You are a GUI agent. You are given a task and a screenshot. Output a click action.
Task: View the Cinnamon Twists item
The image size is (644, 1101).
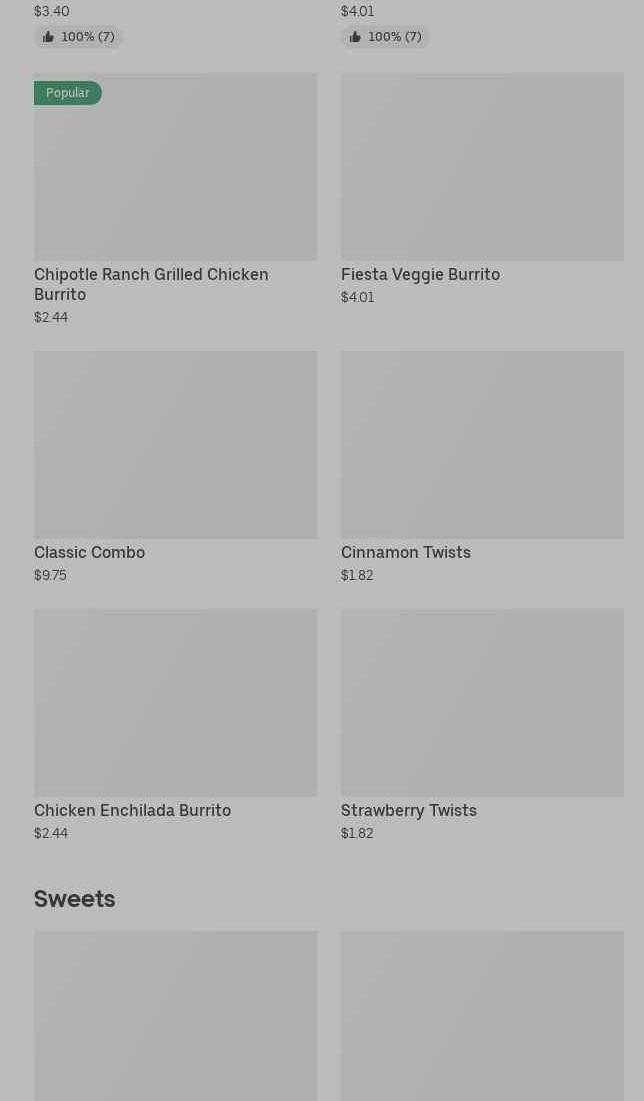coord(482,467)
